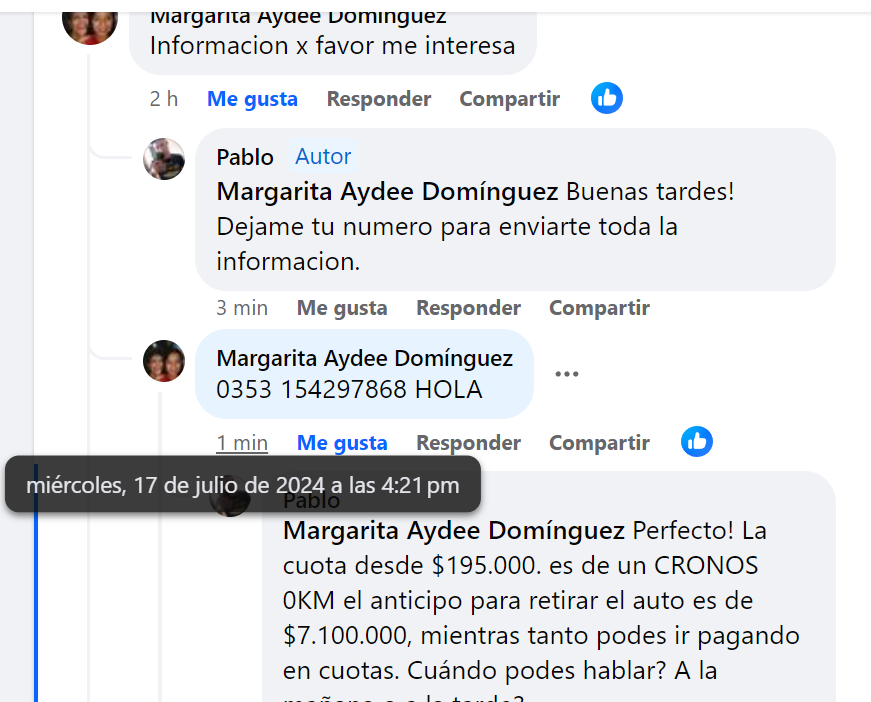Open Pablo's avatar beside 'Buenas tardes' reply
Screen dimensions: 871x702
[x=164, y=159]
